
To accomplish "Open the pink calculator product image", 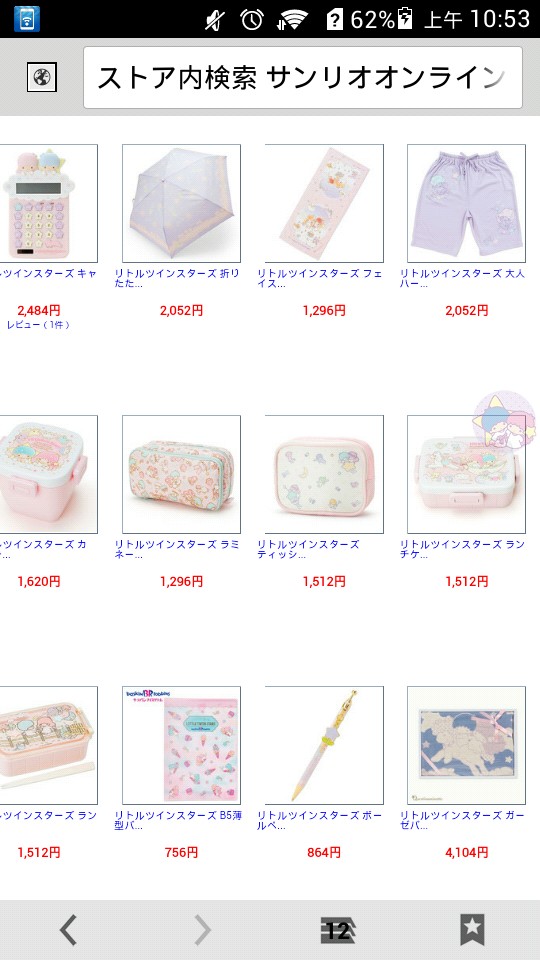I will click(48, 203).
